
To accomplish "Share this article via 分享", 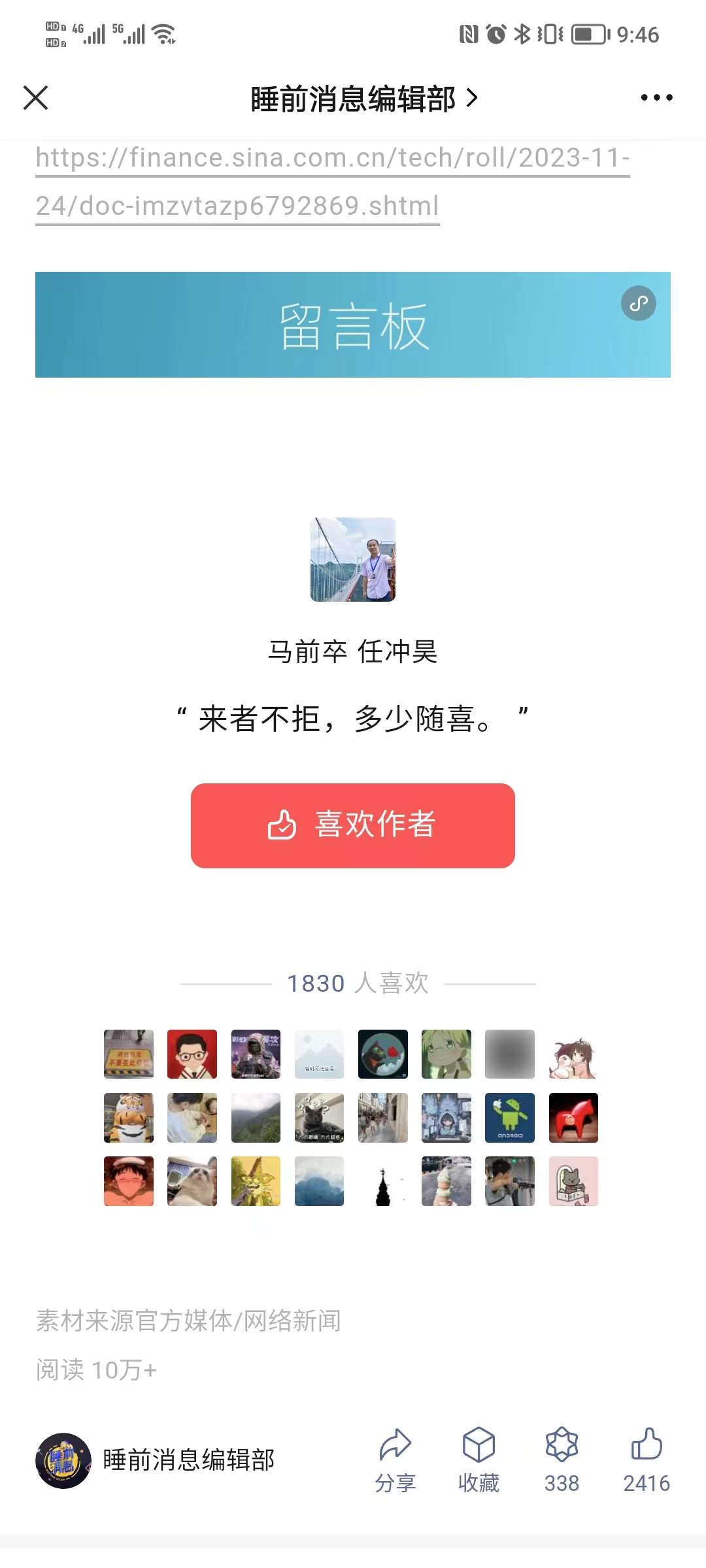I will (395, 1460).
